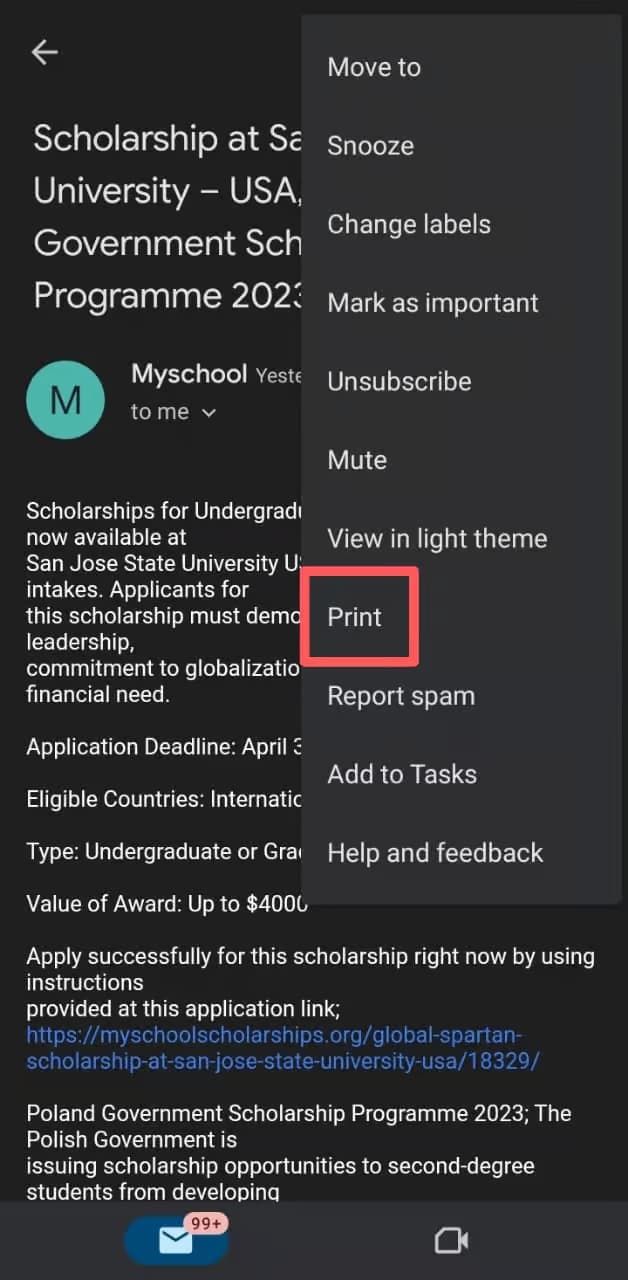Viewport: 628px width, 1280px height.
Task: Open Help and feedback
Action: (461, 853)
